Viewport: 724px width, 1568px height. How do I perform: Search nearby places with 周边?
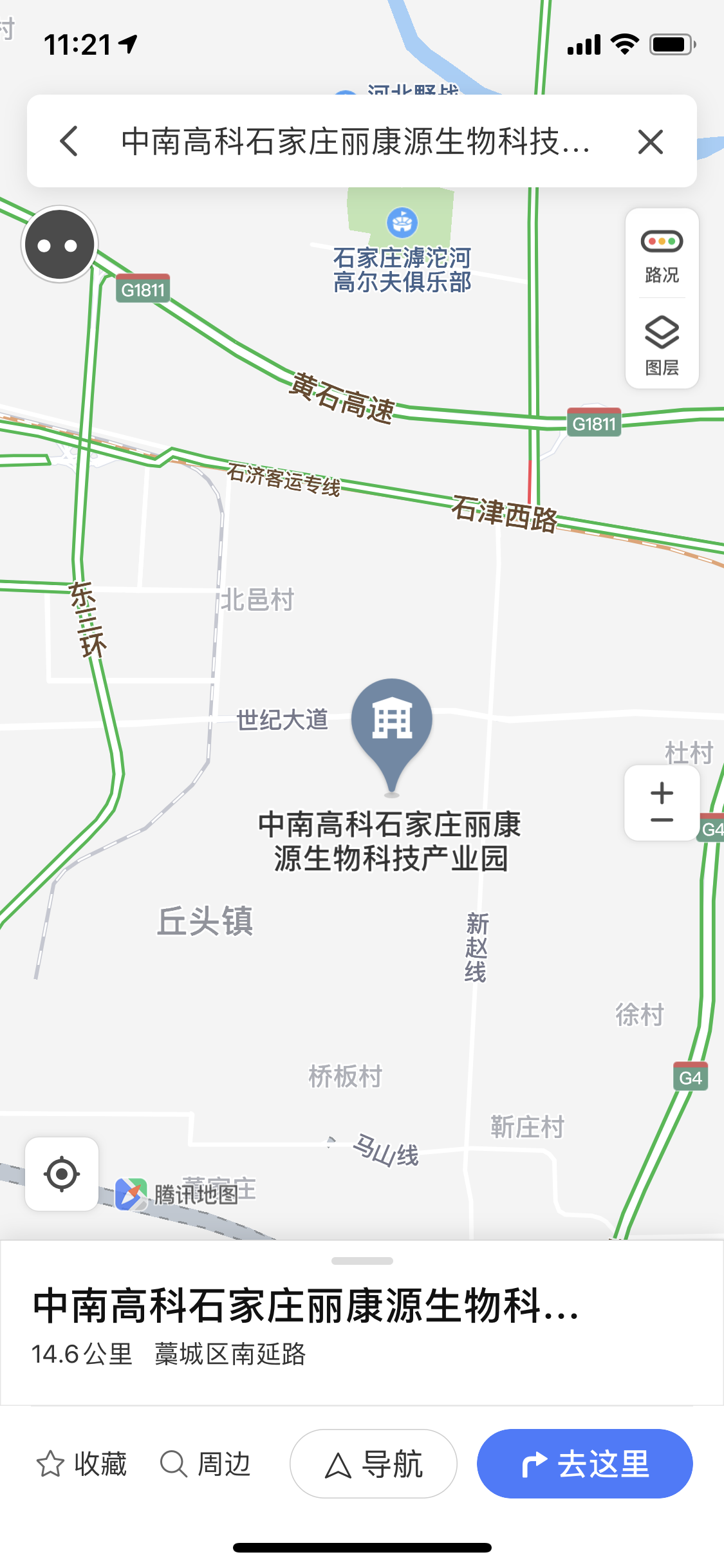pyautogui.click(x=205, y=1464)
